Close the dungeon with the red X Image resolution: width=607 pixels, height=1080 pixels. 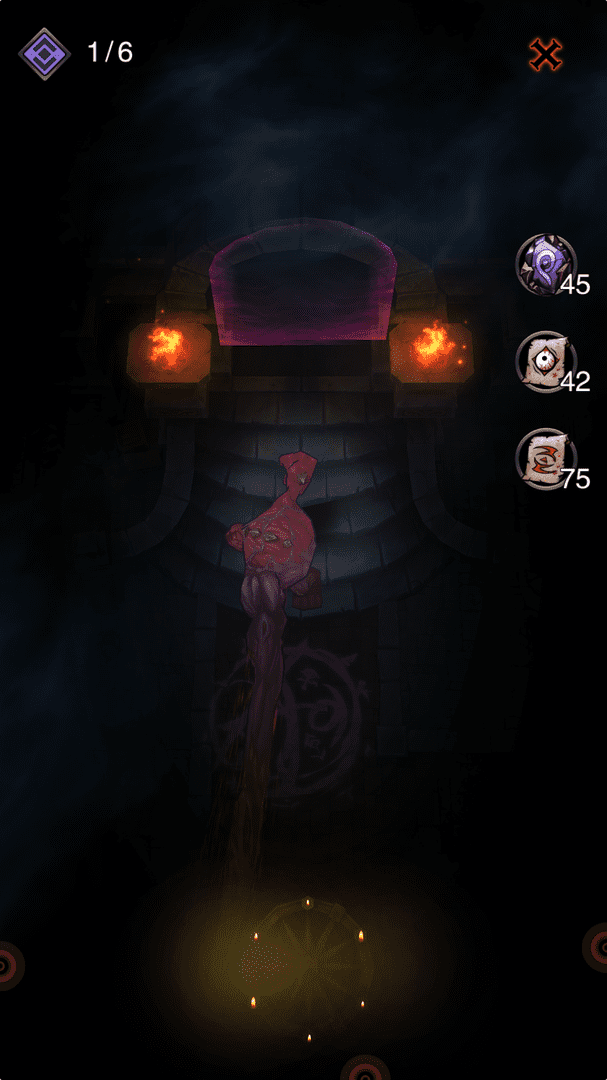(x=546, y=54)
